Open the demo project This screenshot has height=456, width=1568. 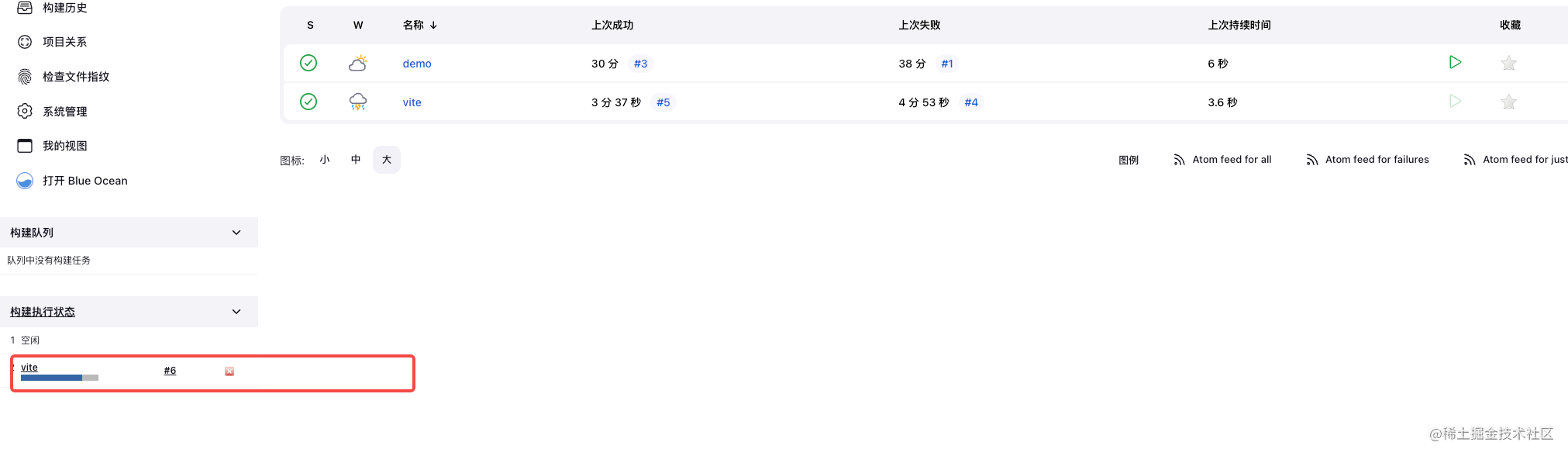tap(417, 64)
